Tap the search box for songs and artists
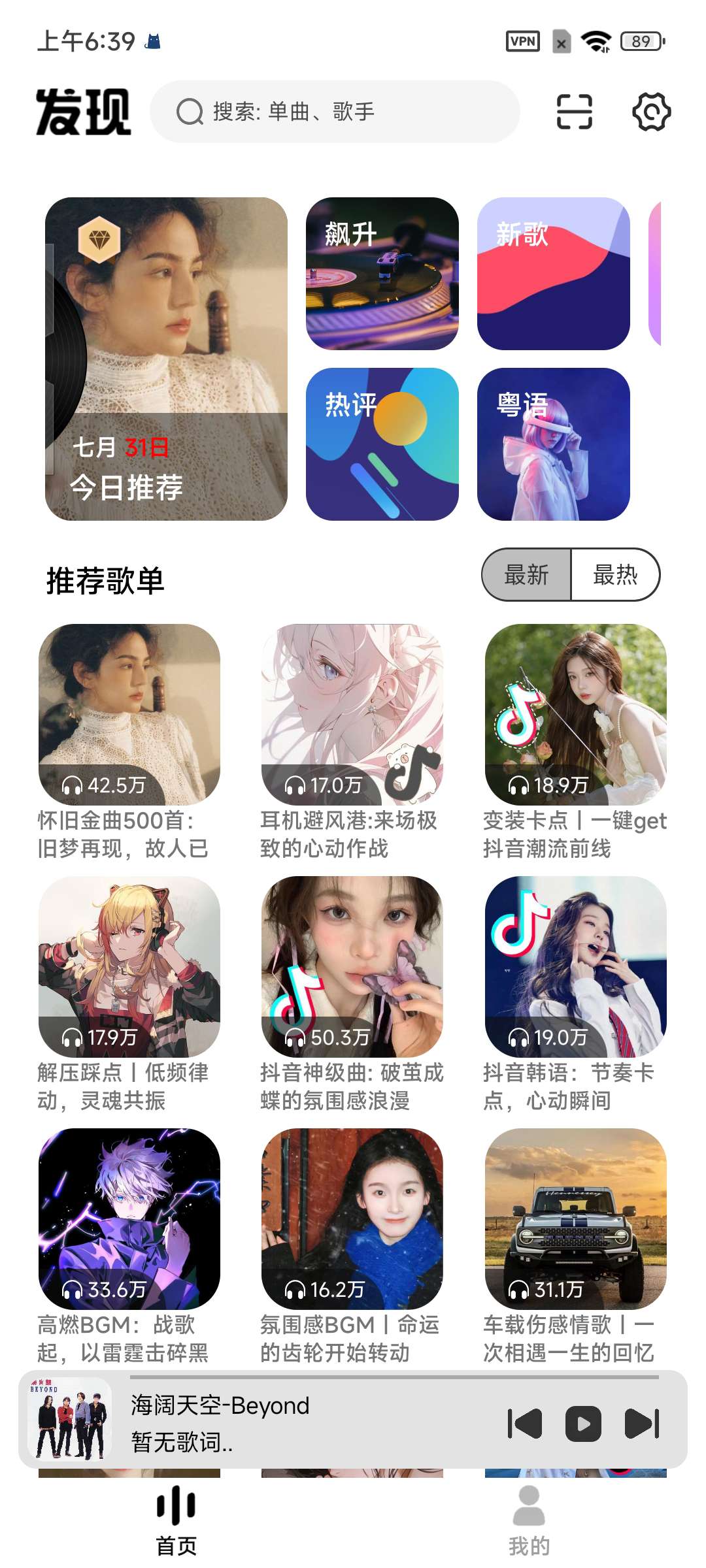 [335, 112]
